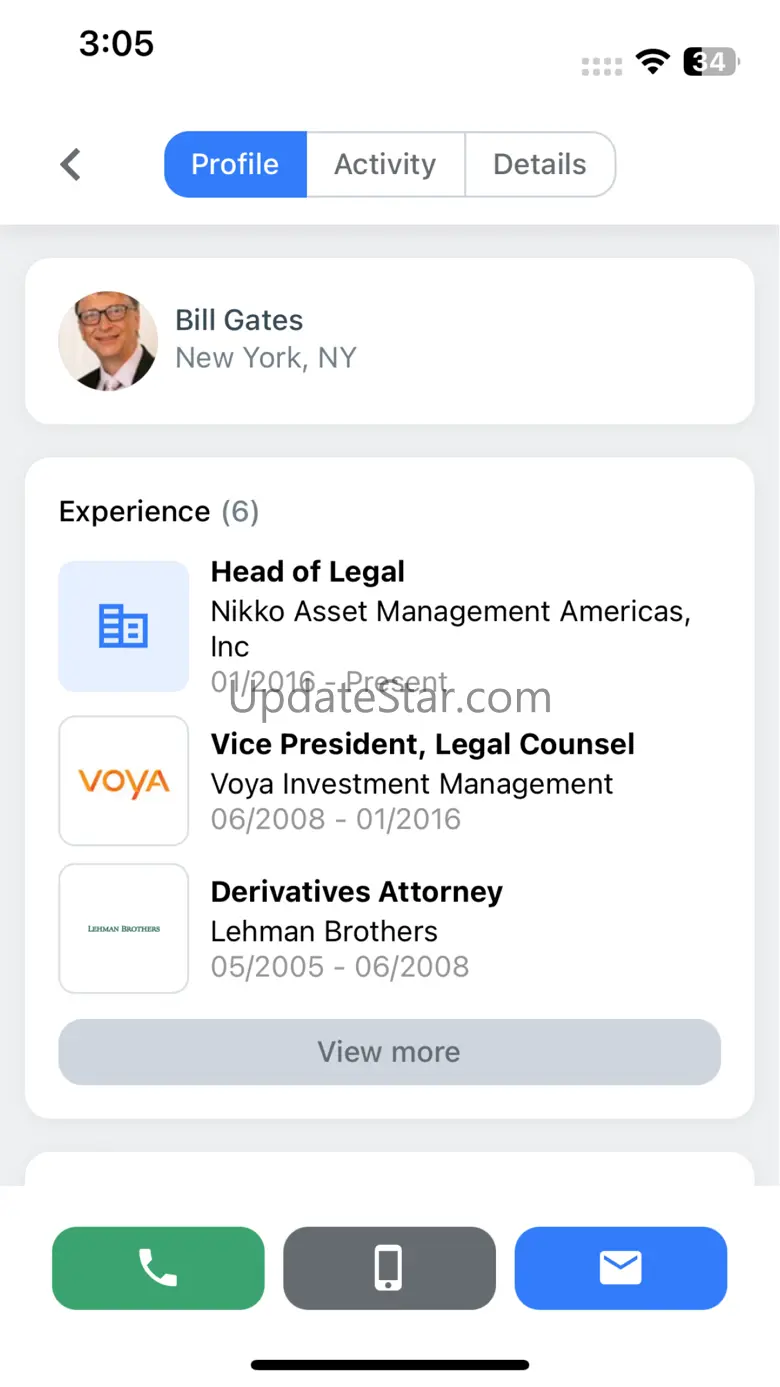Call the contact with the green phone button
The height and width of the screenshot is (1387, 780).
(158, 1268)
